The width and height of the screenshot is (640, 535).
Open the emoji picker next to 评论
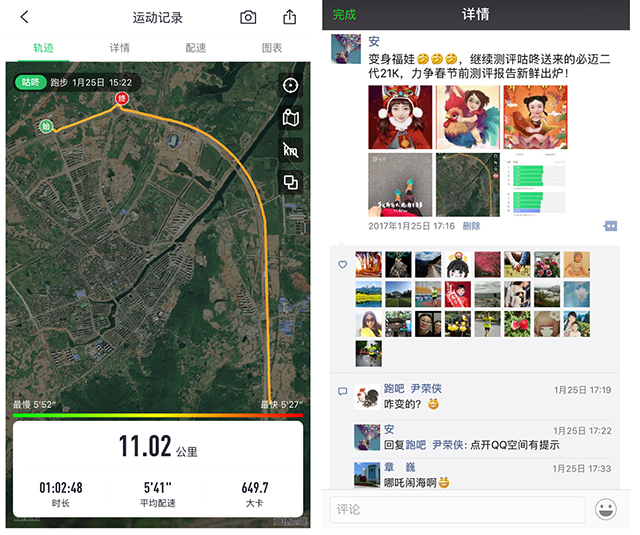point(606,509)
